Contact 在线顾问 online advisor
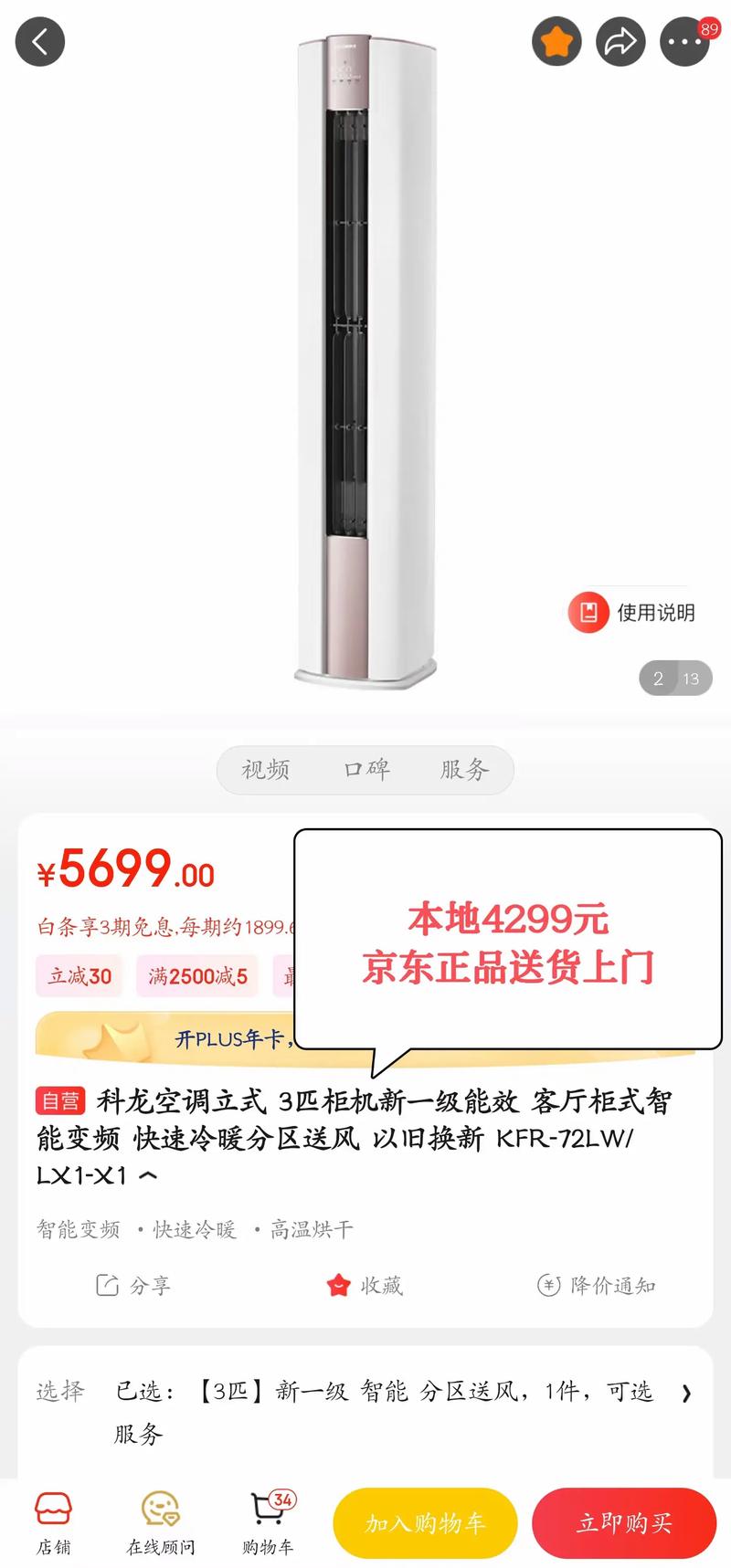The height and width of the screenshot is (1568, 731). (x=160, y=1522)
